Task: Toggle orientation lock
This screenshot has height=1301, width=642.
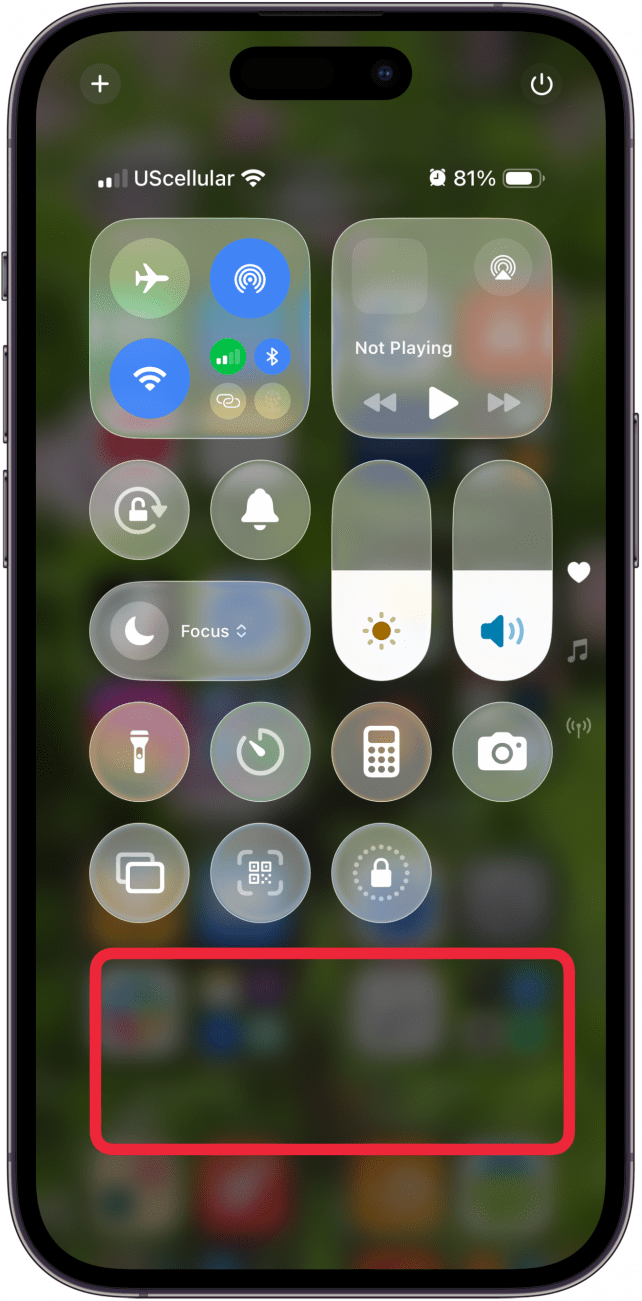Action: (x=139, y=510)
